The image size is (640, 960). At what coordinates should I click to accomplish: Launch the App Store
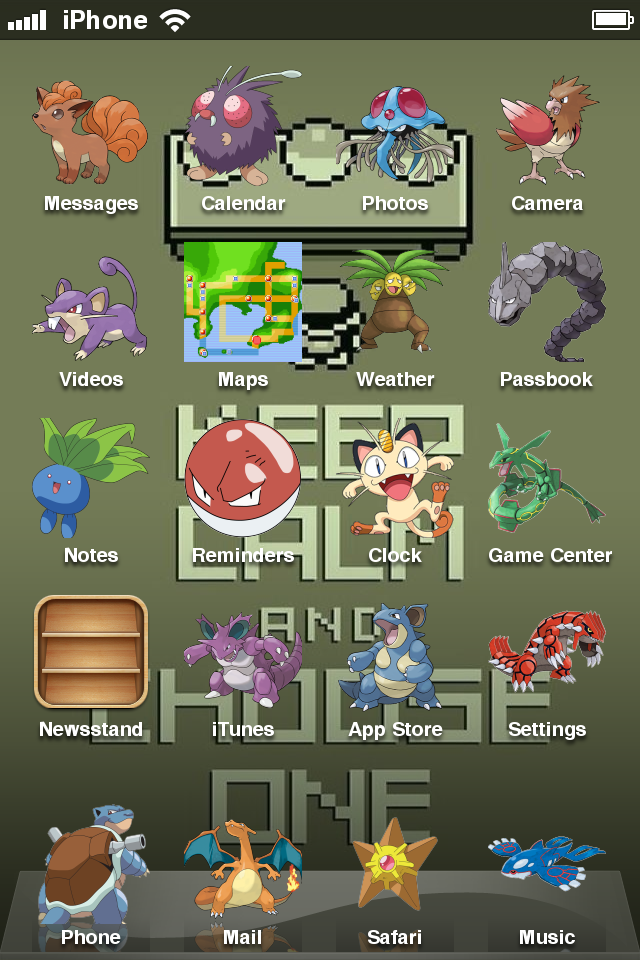click(x=395, y=655)
